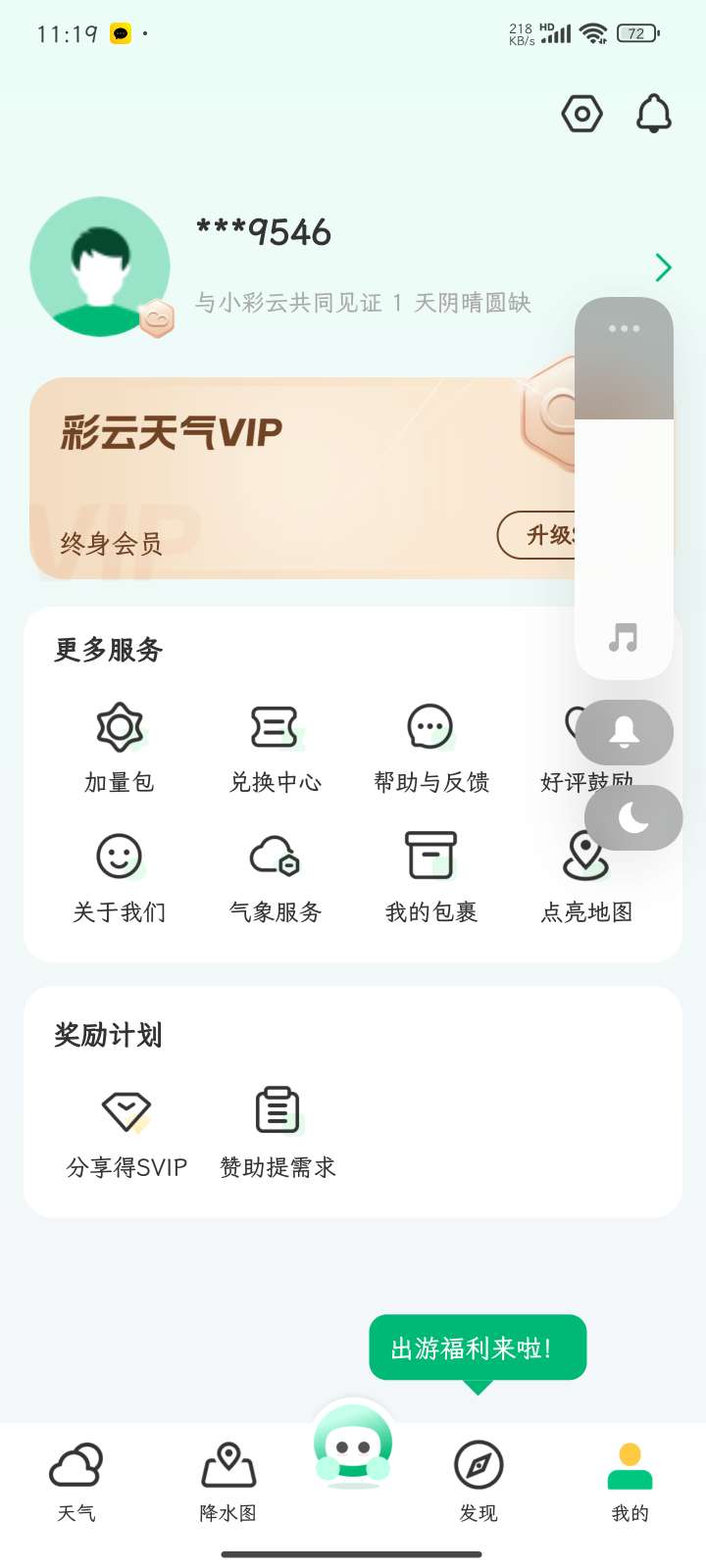This screenshot has width=706, height=1568.
Task: Tap the user avatar picture
Action: point(100,267)
